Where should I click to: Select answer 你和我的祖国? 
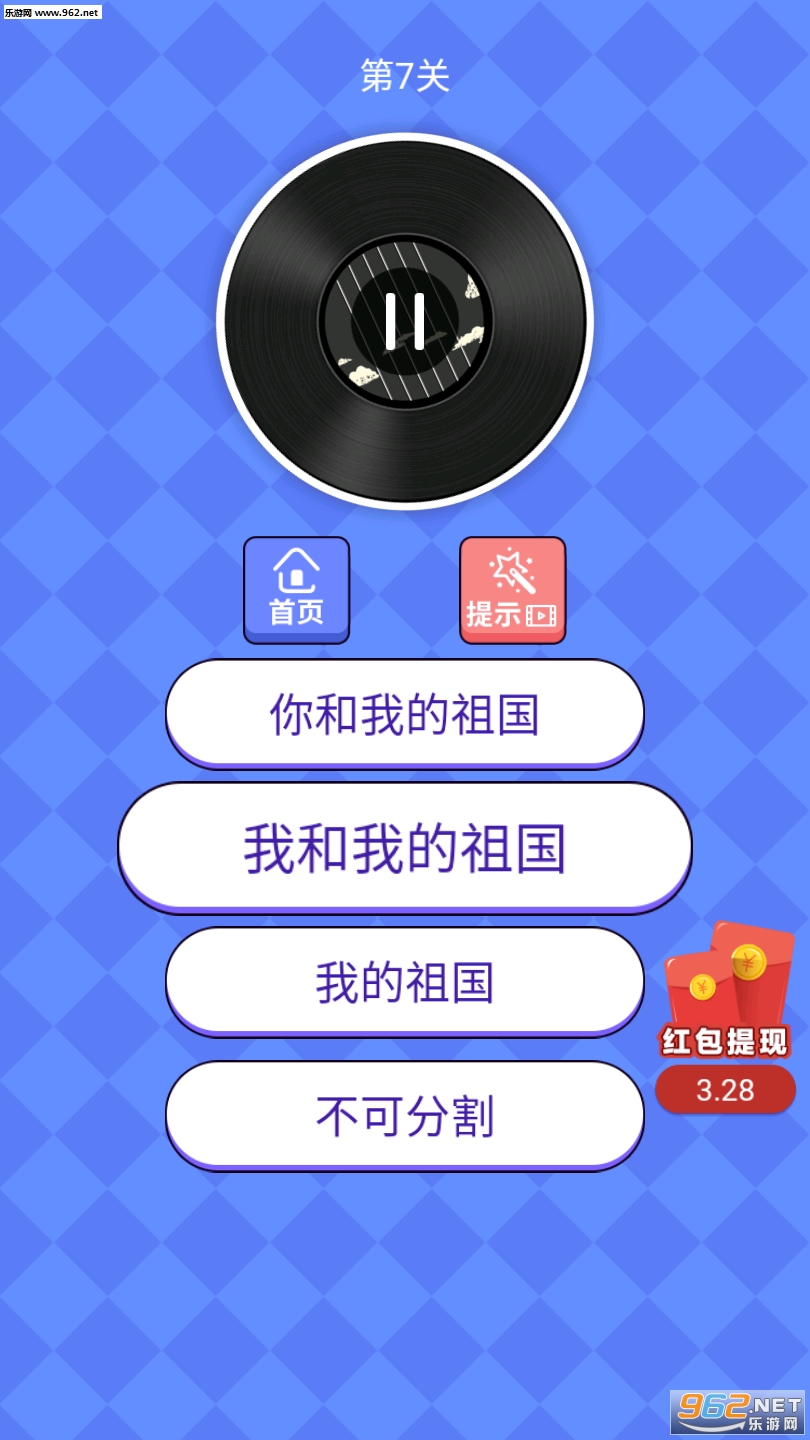(403, 714)
